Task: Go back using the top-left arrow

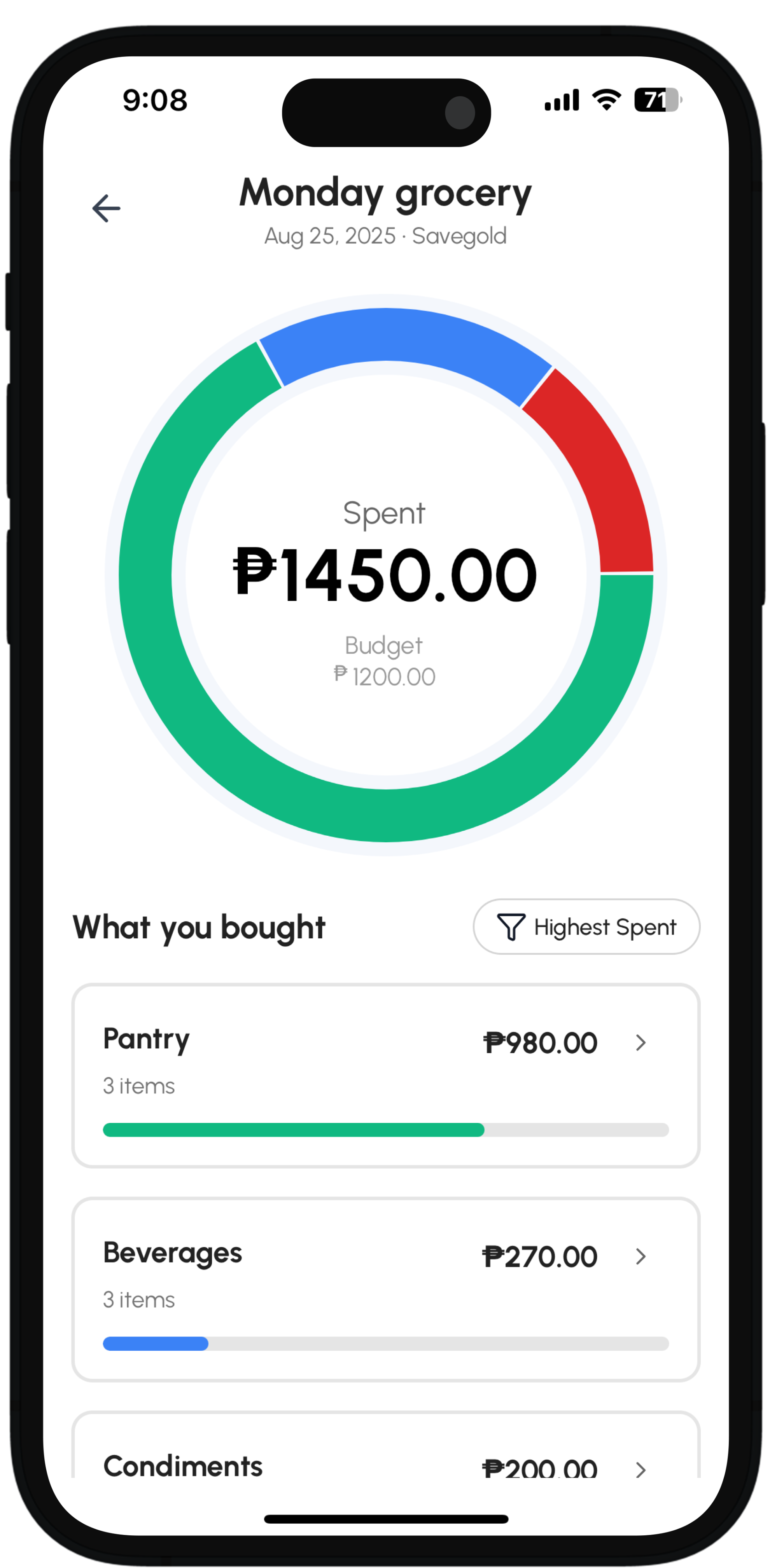Action: [106, 209]
